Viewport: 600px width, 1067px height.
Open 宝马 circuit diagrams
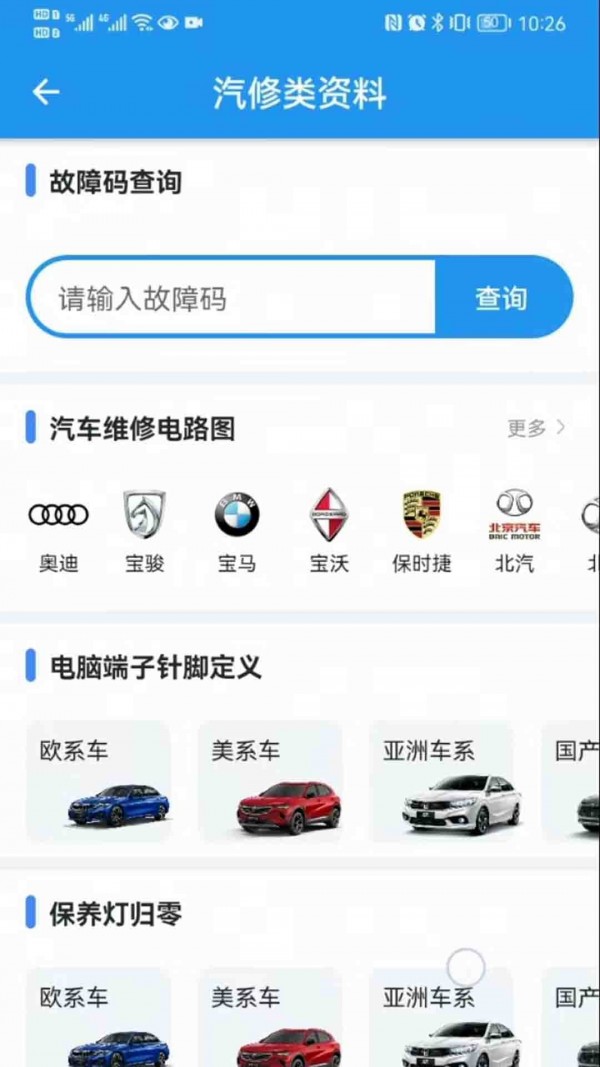pyautogui.click(x=237, y=531)
